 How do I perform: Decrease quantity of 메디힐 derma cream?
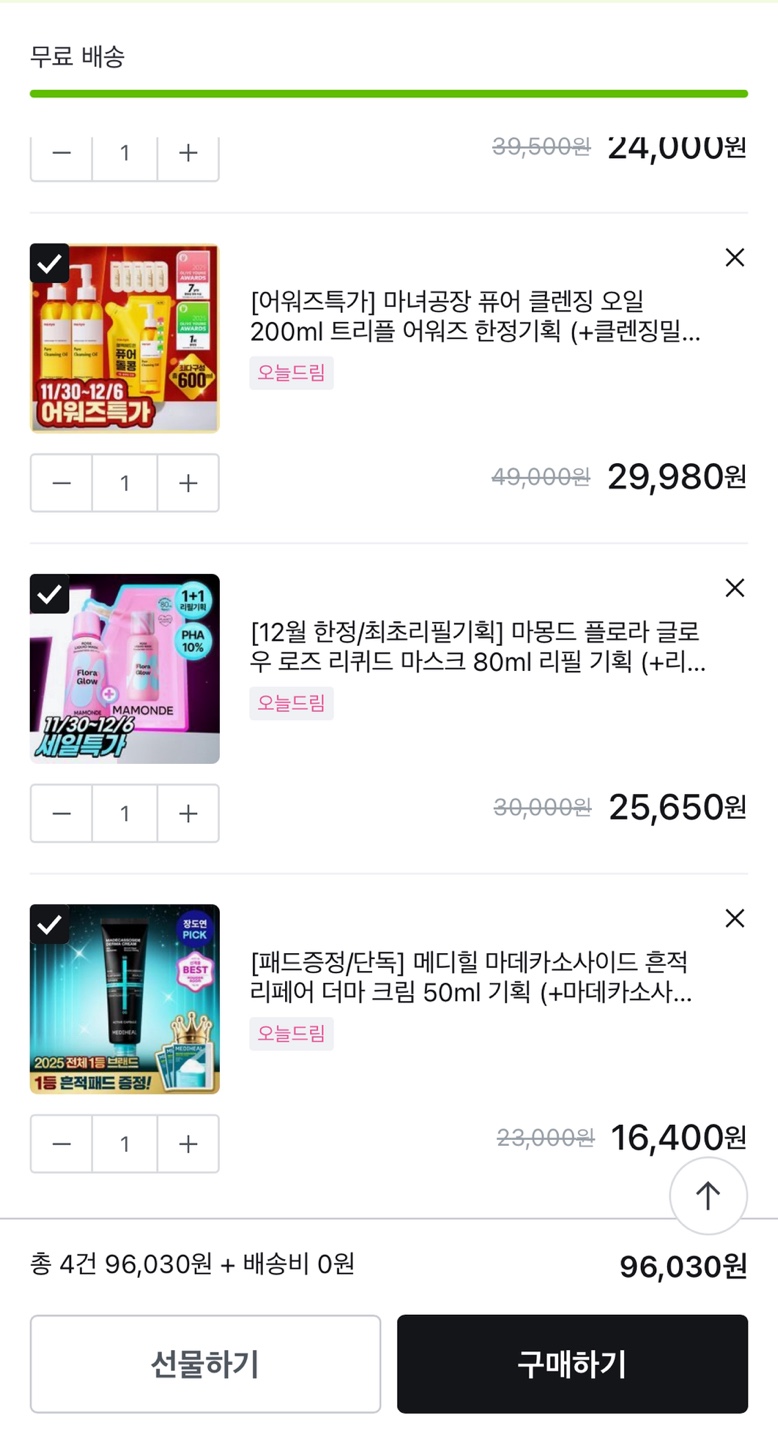(x=60, y=1143)
